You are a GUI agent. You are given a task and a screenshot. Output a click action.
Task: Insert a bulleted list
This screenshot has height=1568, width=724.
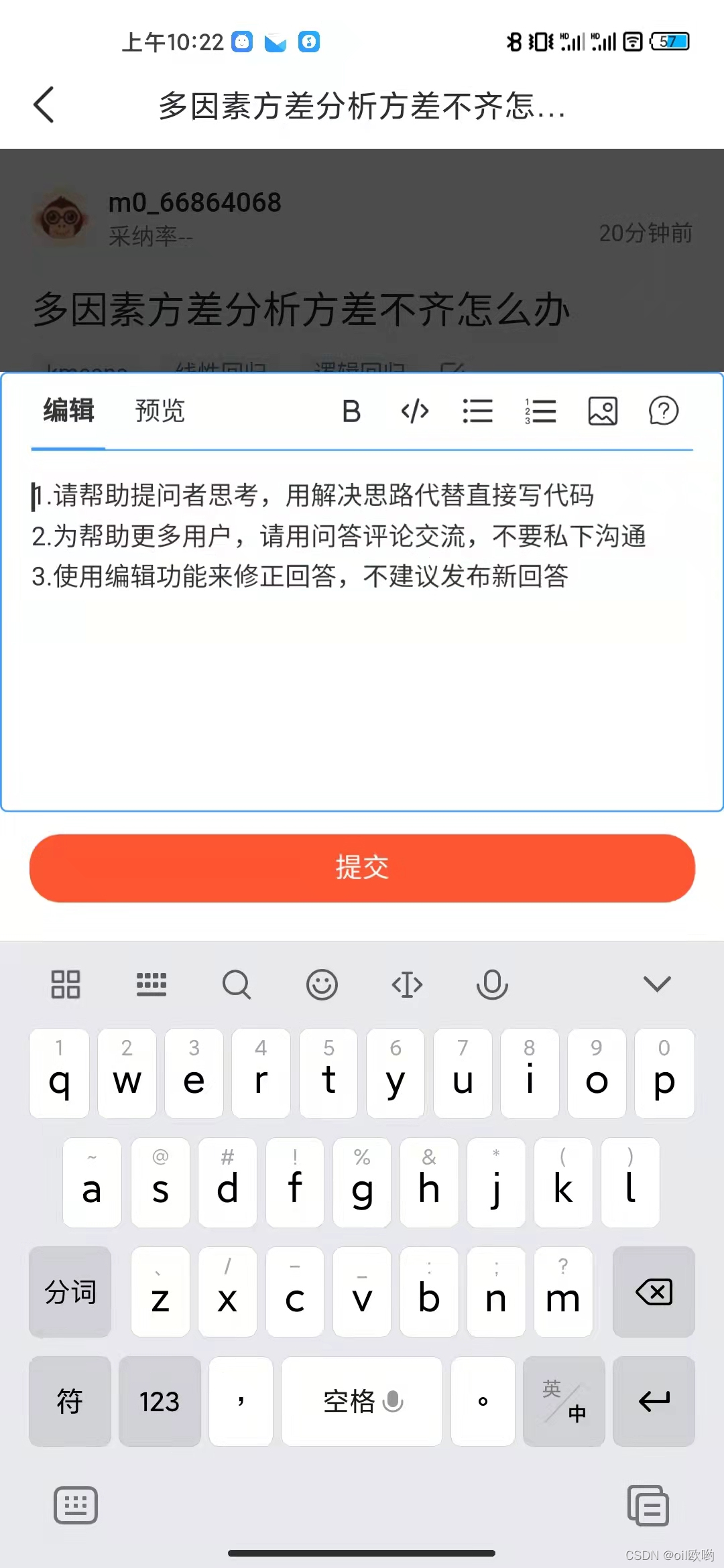pos(477,411)
